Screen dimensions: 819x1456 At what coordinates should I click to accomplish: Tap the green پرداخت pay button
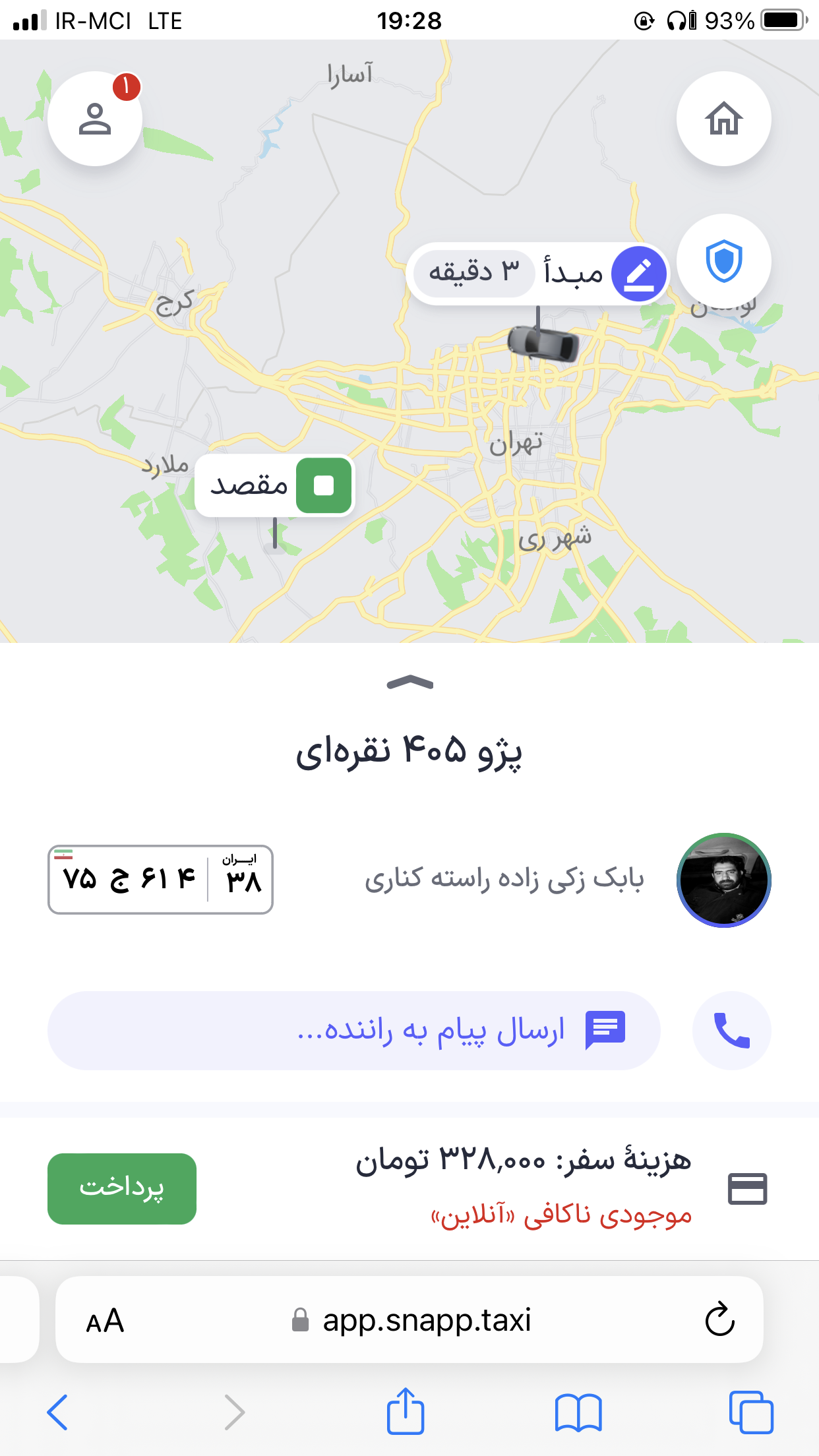click(x=122, y=1188)
